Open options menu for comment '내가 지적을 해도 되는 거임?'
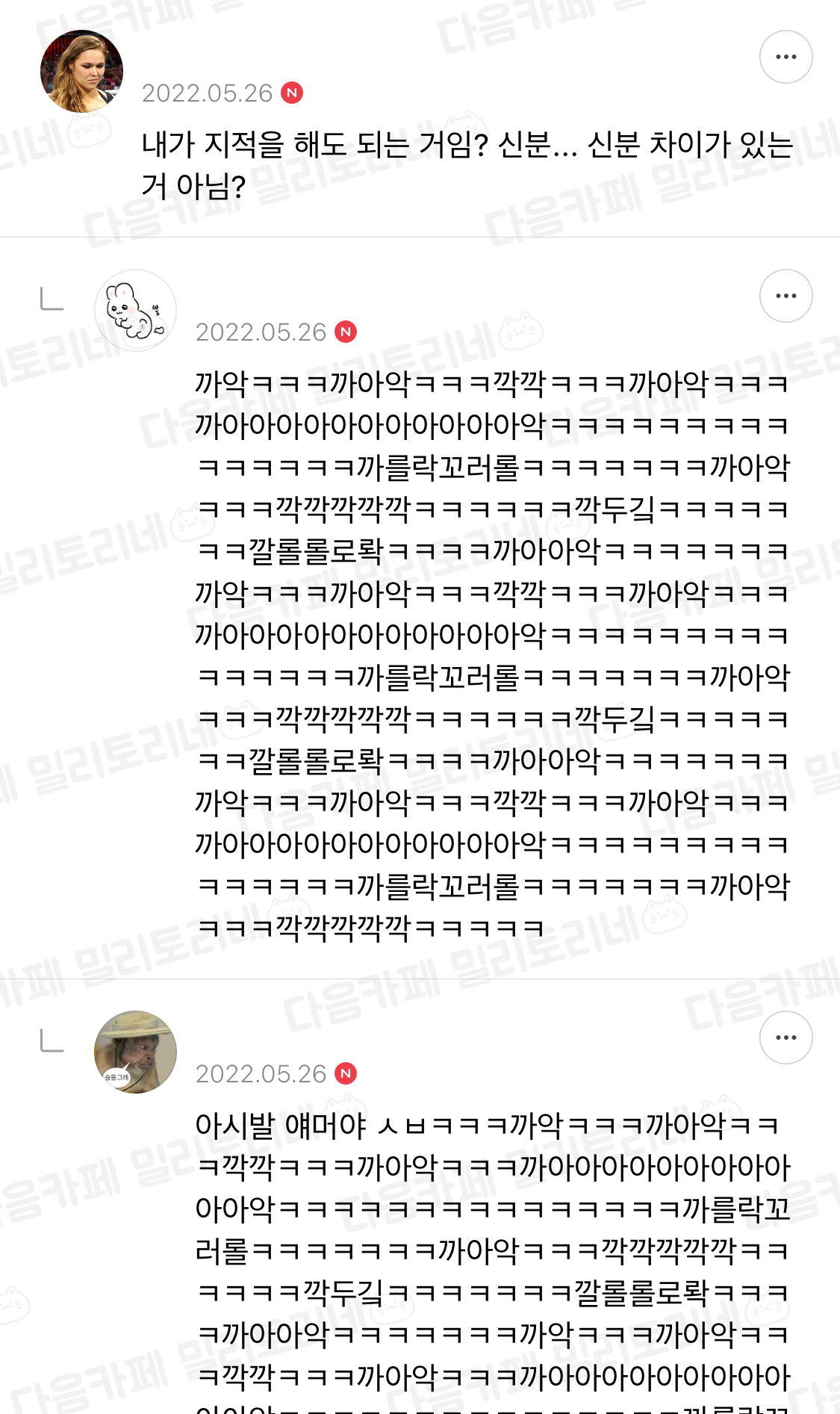Screen dimensions: 840x1414 click(x=785, y=57)
